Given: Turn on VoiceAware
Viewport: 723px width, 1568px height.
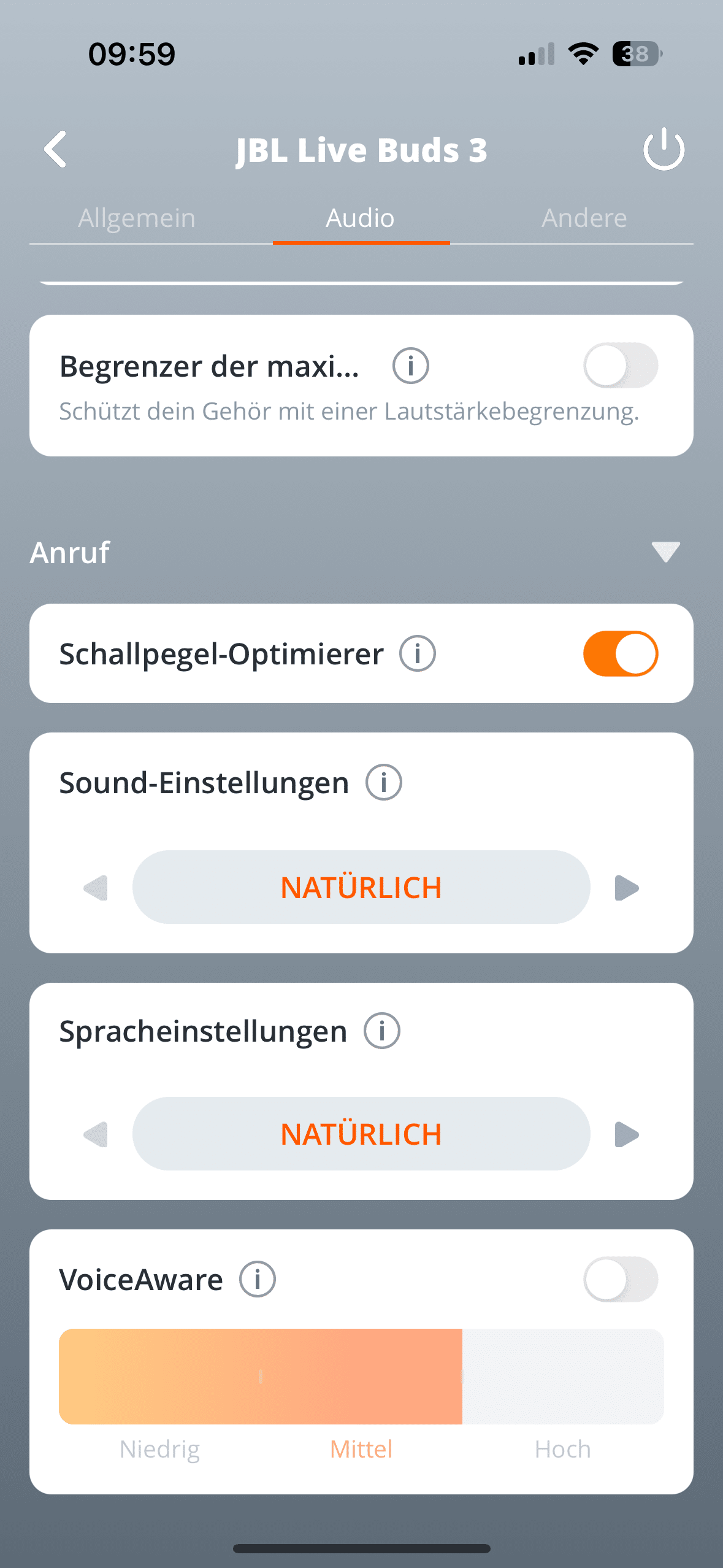Looking at the screenshot, I should point(620,1279).
